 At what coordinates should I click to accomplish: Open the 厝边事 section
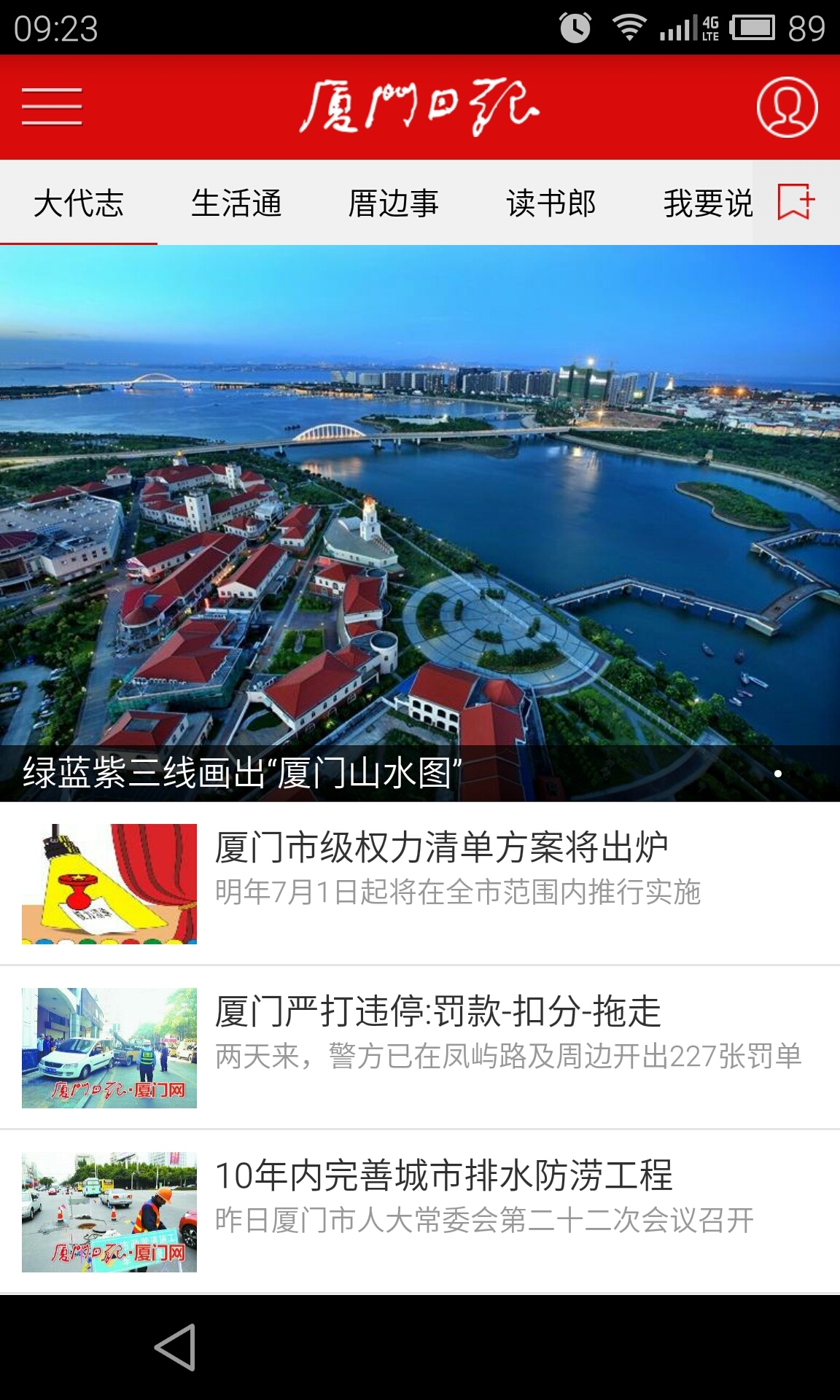394,204
